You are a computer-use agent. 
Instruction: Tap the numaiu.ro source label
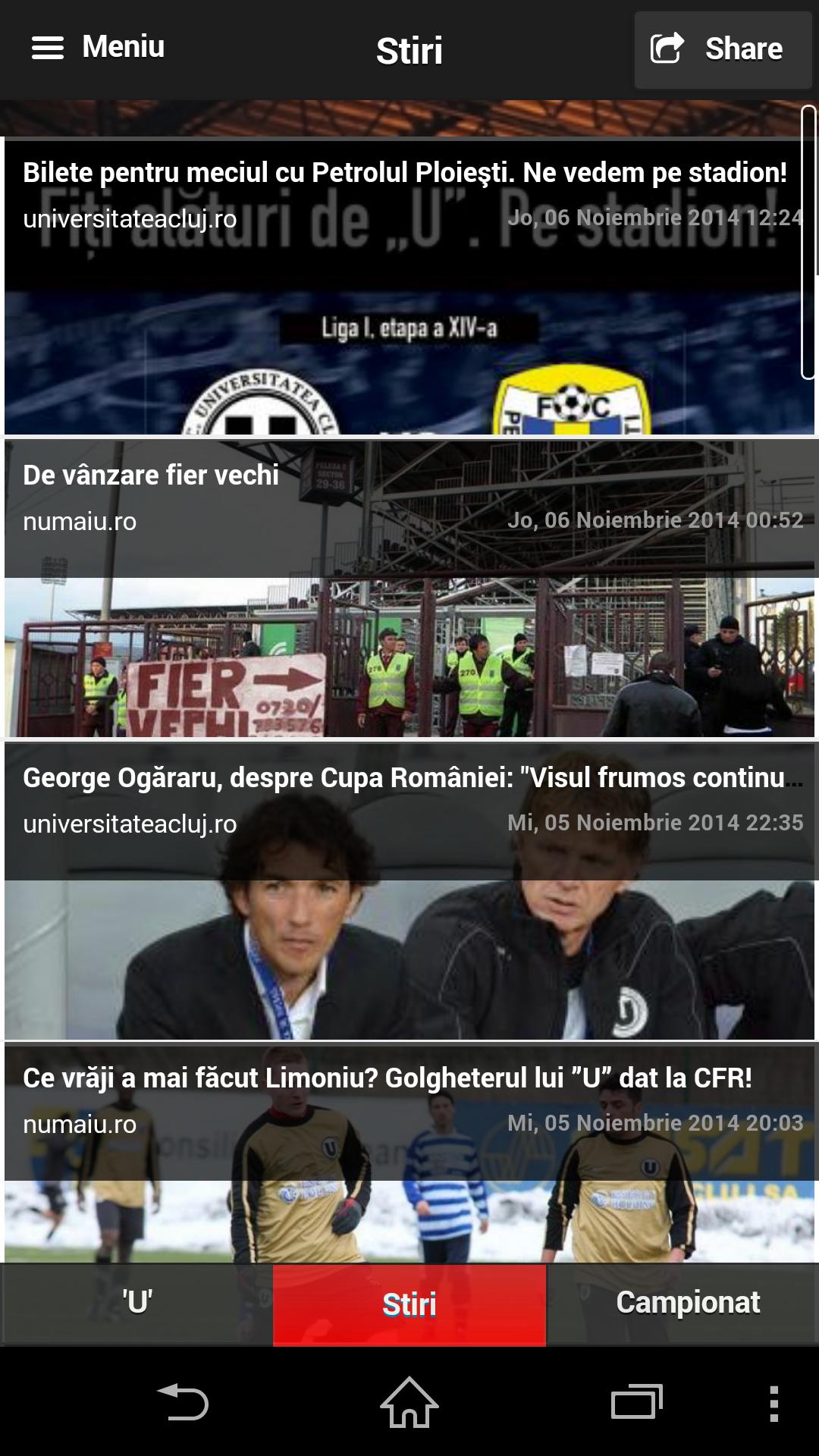pos(80,522)
